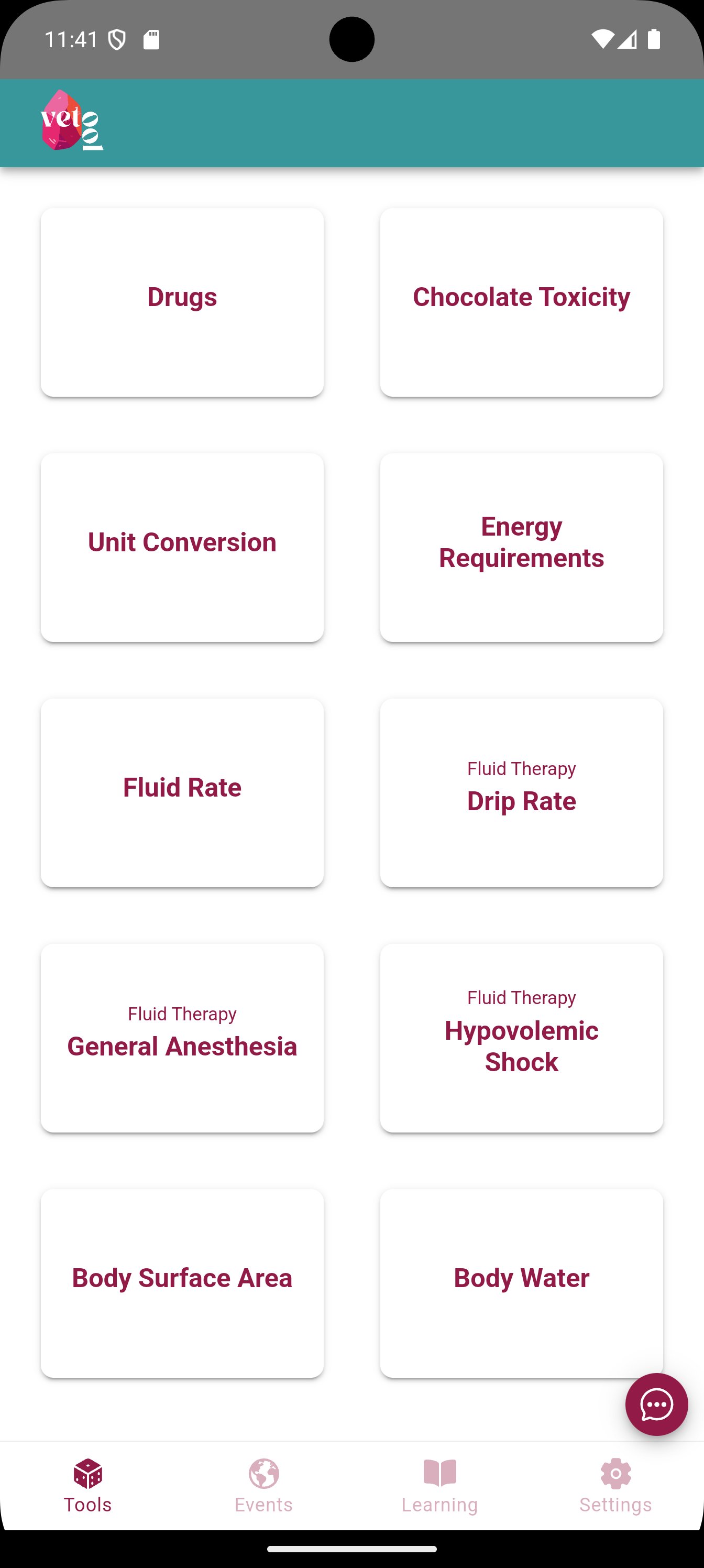The width and height of the screenshot is (704, 1568).
Task: Switch to the Events tab
Action: tap(263, 1485)
